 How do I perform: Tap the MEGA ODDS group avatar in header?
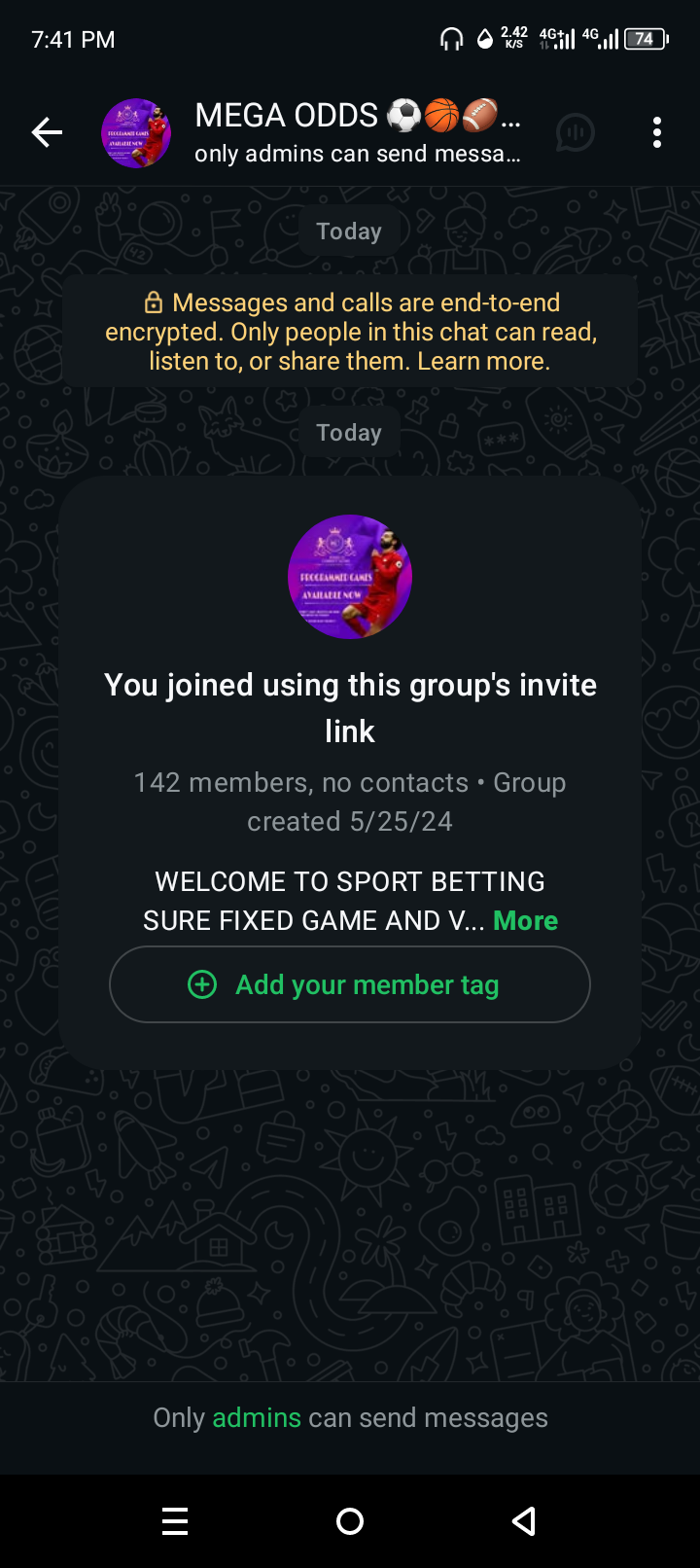pyautogui.click(x=136, y=133)
